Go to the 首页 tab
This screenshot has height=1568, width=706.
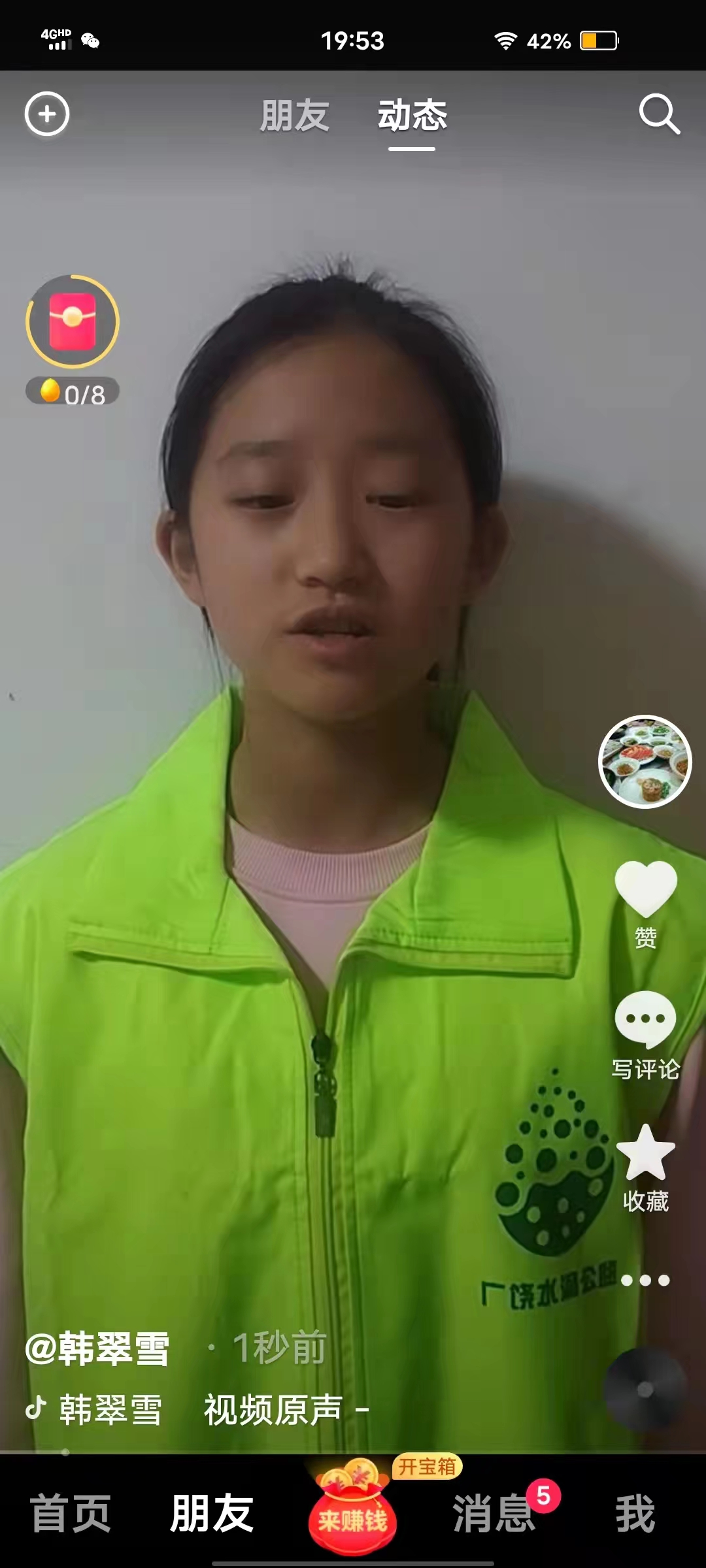71,1513
